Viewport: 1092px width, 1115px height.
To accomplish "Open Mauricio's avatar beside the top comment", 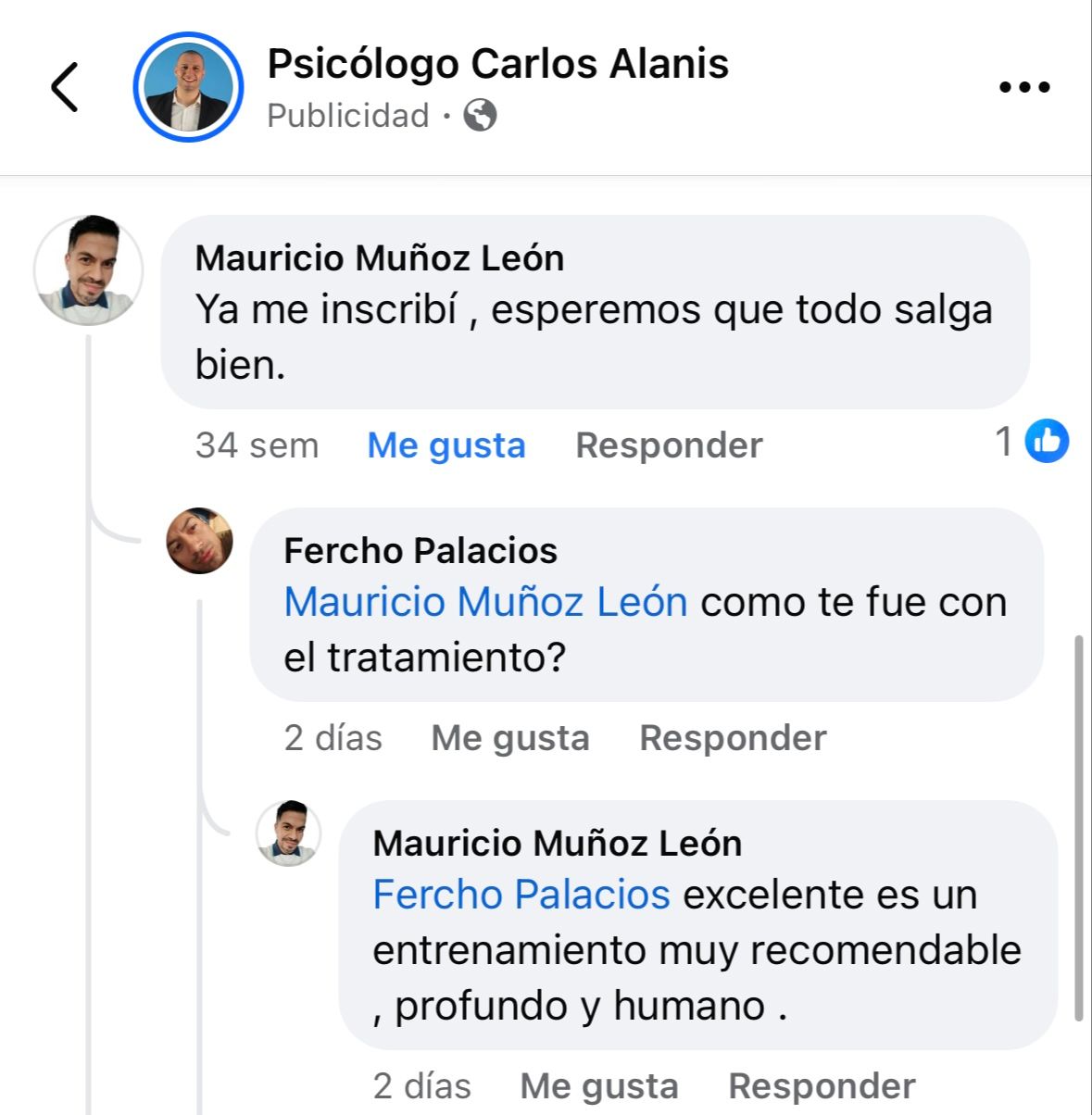I will pos(89,270).
